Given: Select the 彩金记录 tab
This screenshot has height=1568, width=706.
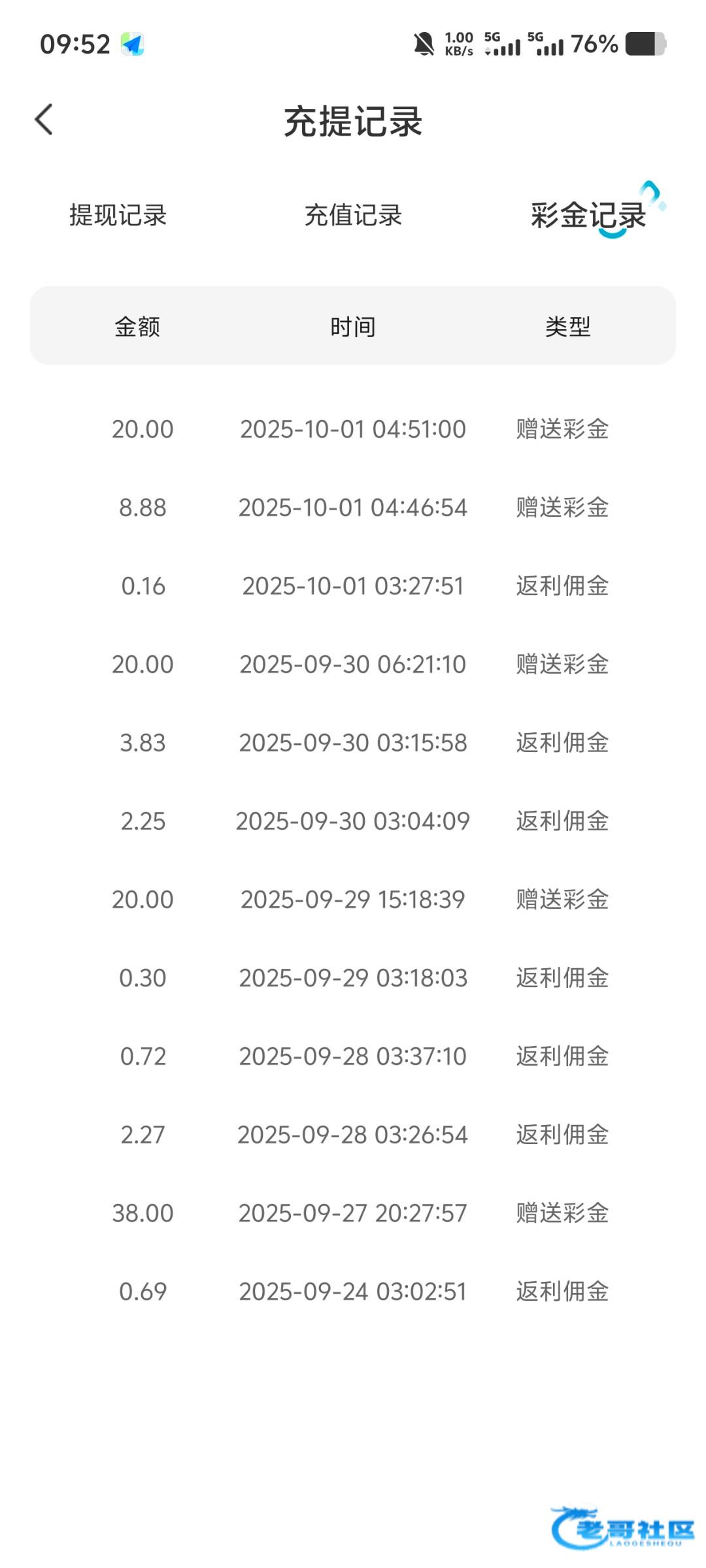Looking at the screenshot, I should [x=588, y=215].
